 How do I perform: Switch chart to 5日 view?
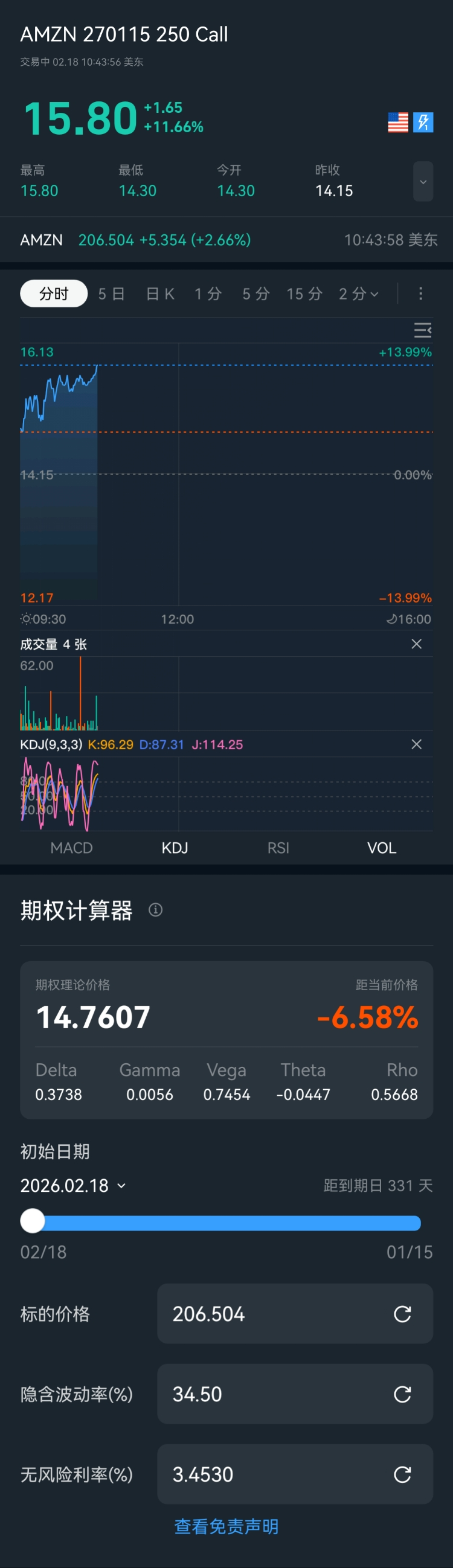111,294
